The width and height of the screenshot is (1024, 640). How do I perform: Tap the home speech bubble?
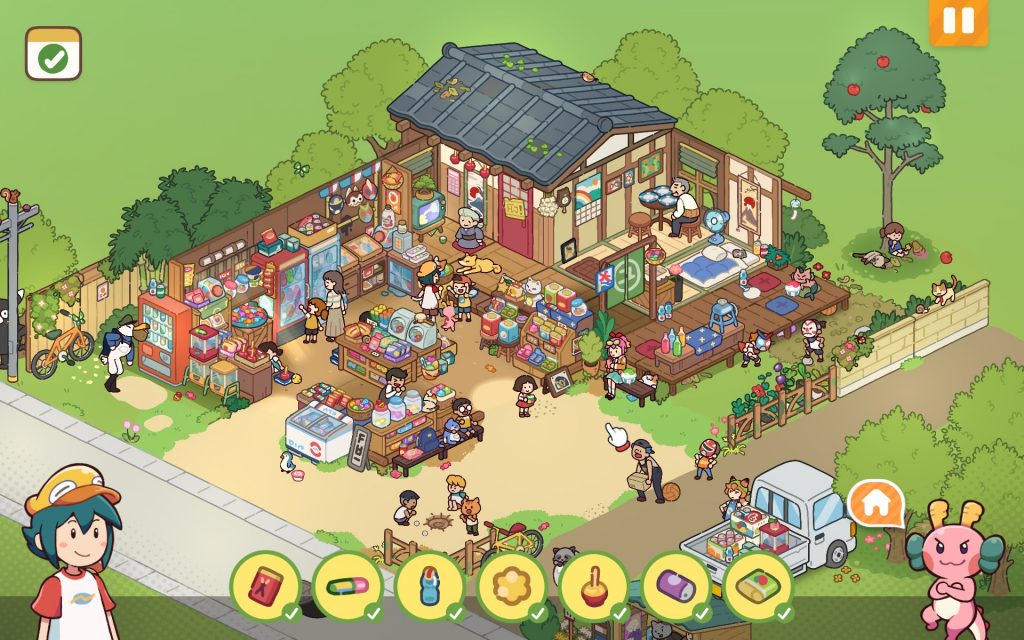[x=876, y=504]
